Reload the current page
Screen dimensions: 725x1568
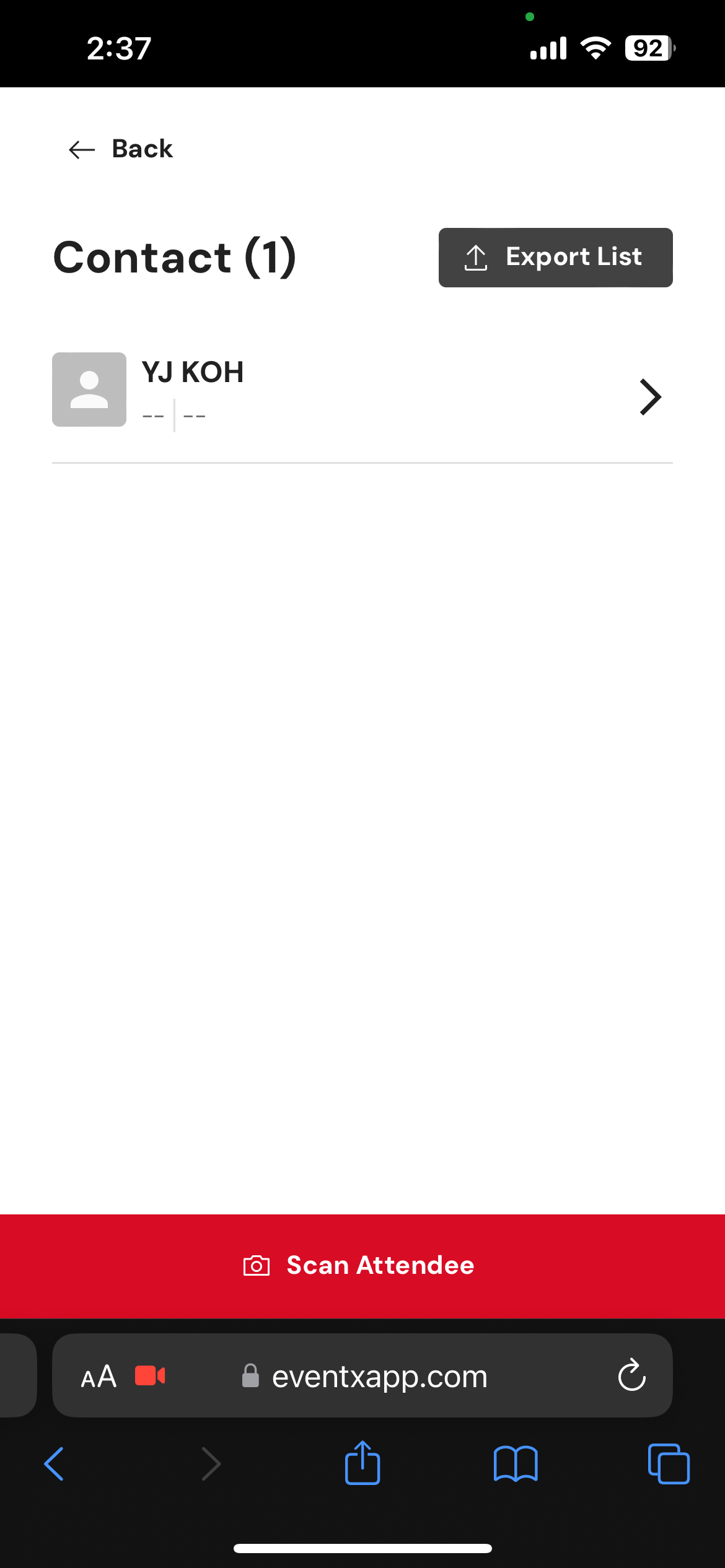(x=631, y=1376)
